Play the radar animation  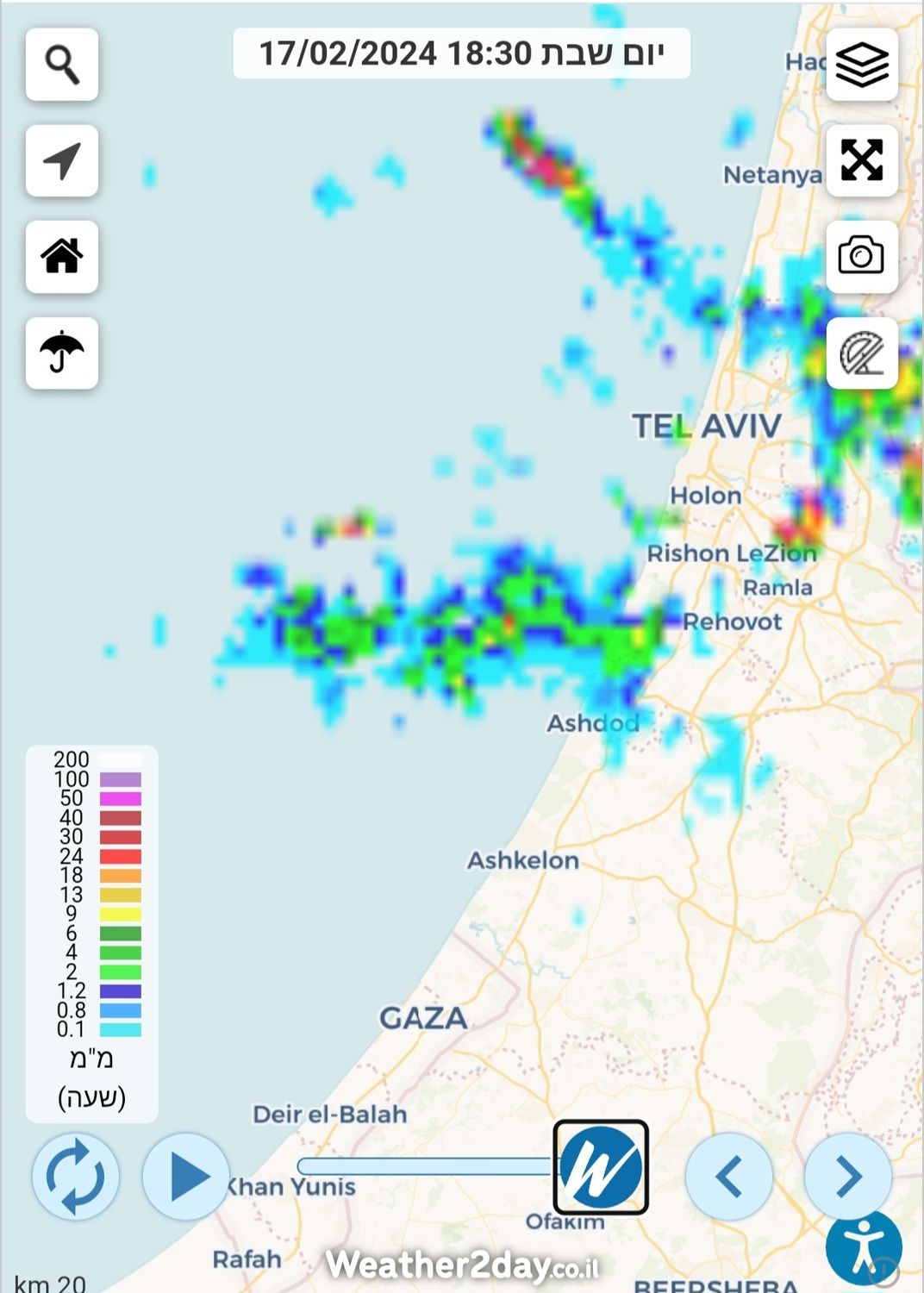(x=186, y=1177)
